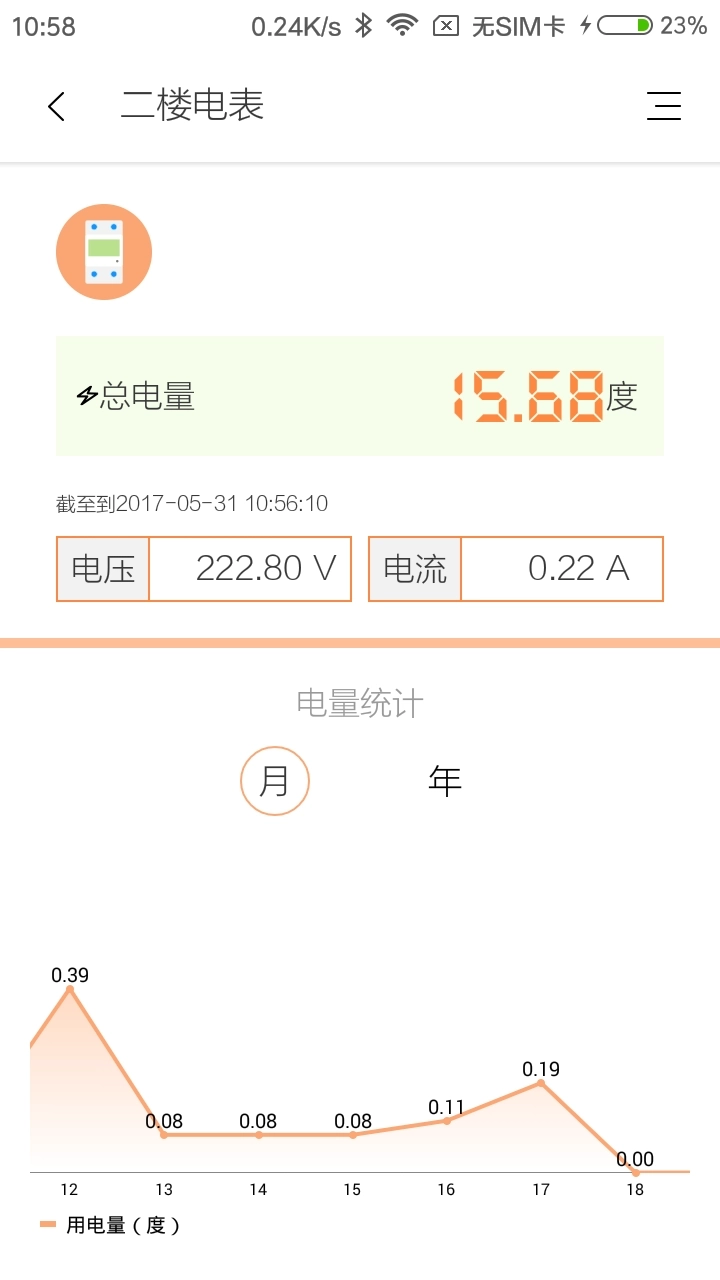Tap the orange electricity meter device icon

(x=104, y=251)
